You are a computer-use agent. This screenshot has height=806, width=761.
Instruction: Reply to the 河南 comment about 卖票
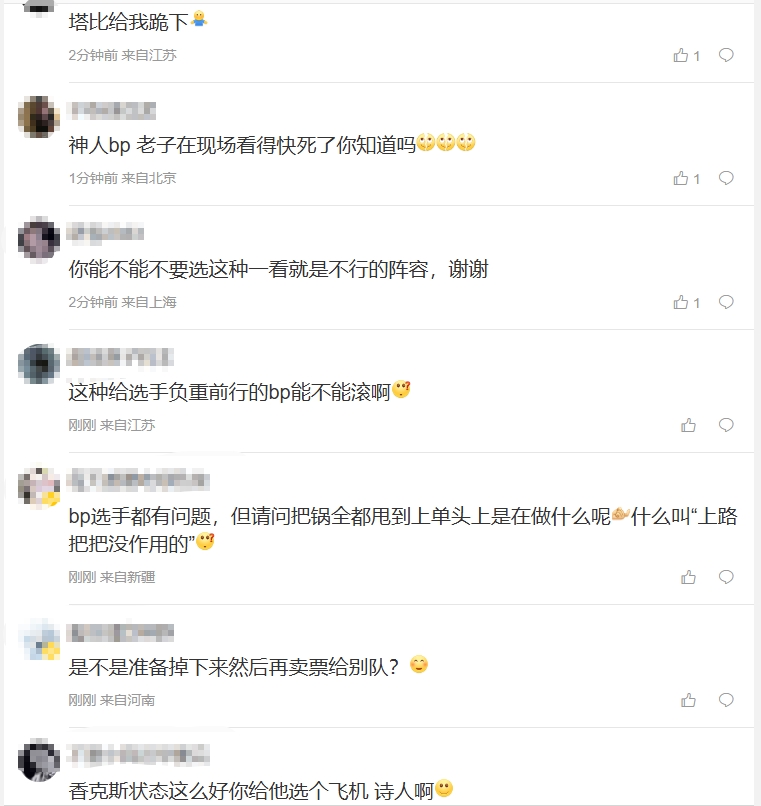[x=727, y=700]
